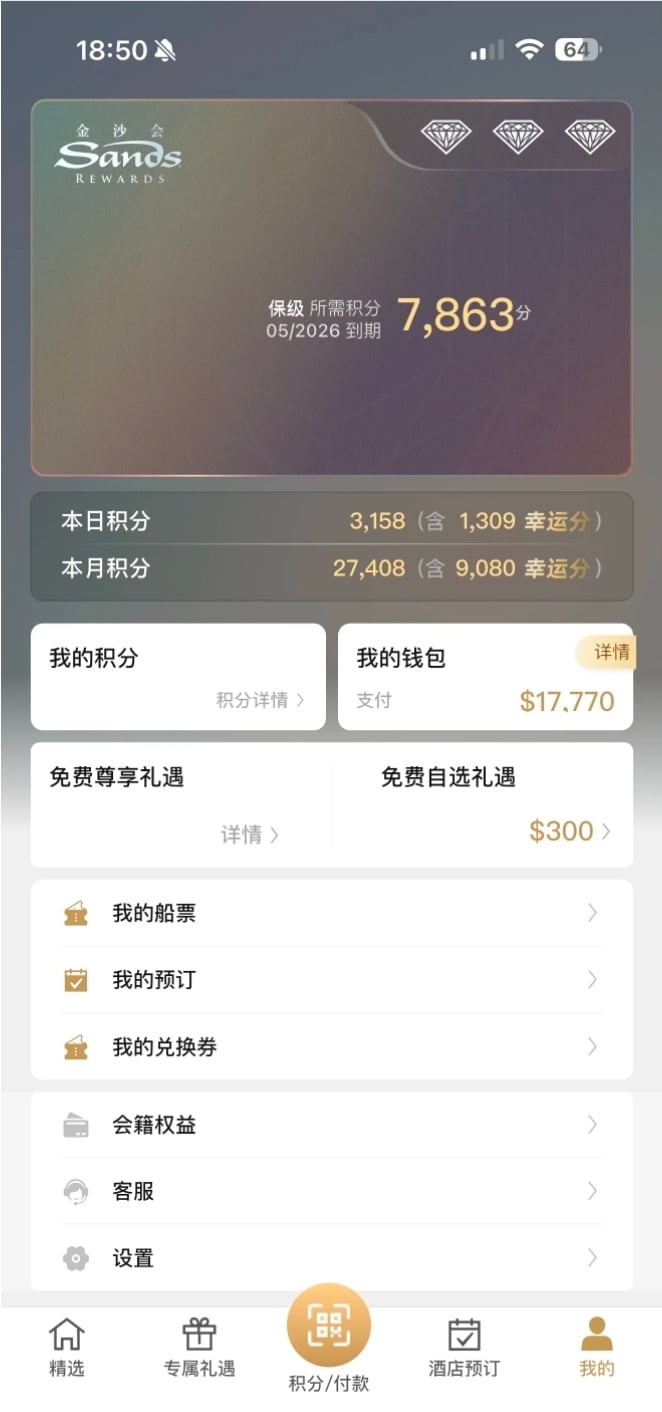Tap the 详情 badge on 我的钱包
Image resolution: width=662 pixels, height=1412 pixels.
click(610, 653)
